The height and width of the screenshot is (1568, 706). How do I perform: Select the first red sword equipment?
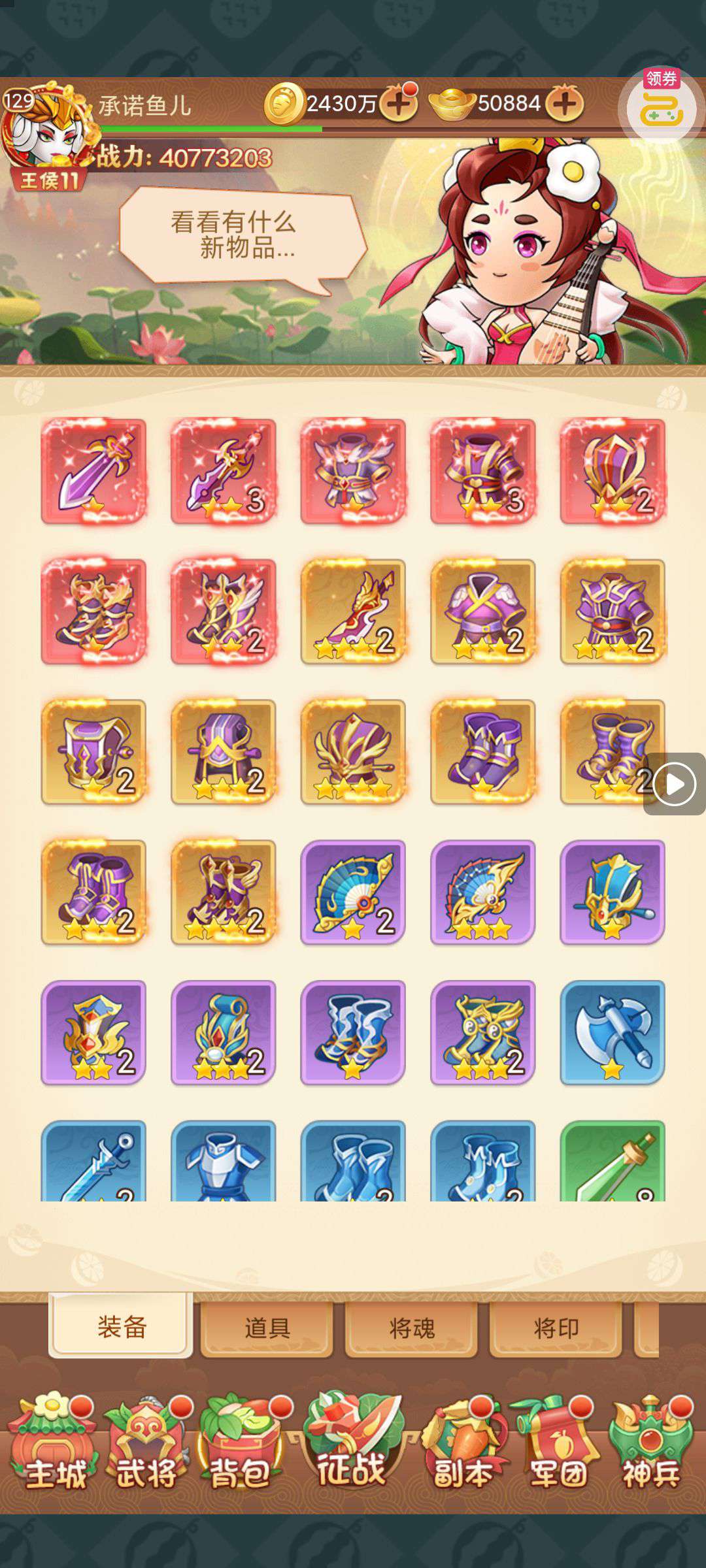(x=93, y=471)
